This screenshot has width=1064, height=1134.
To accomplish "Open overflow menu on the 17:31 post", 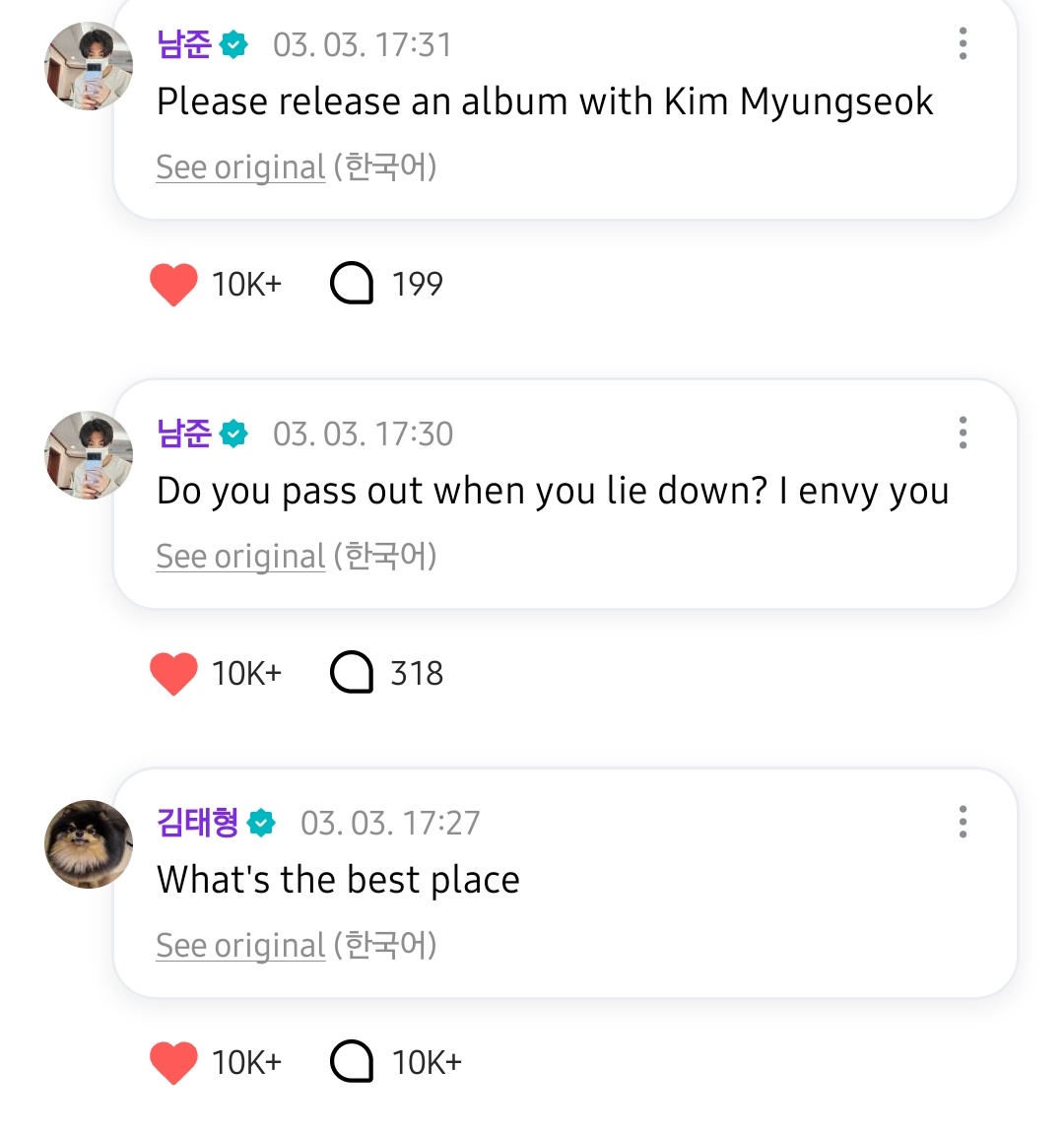I will [963, 43].
